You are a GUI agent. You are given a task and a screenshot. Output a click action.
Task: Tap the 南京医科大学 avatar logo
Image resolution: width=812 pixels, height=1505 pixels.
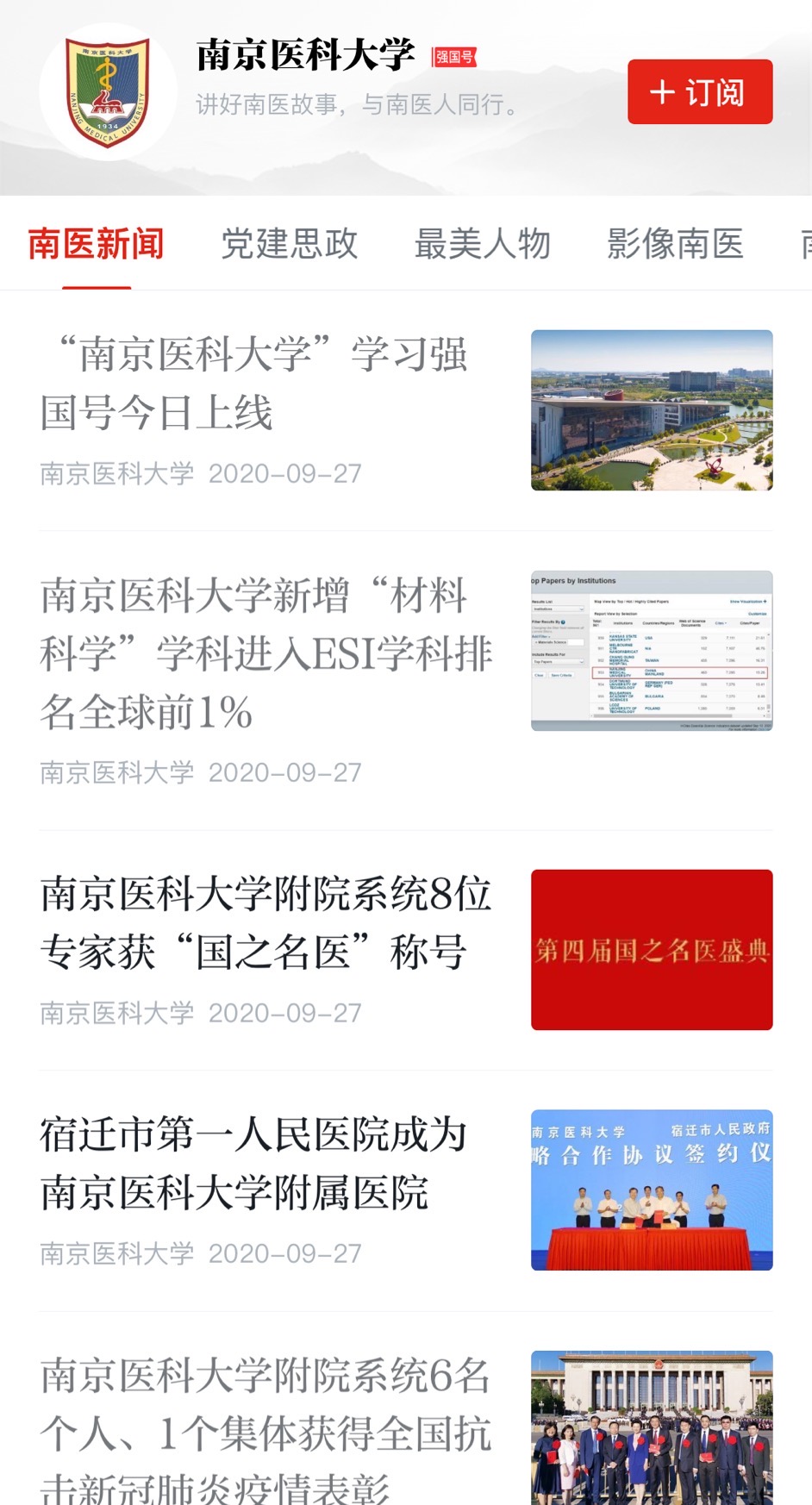click(x=109, y=92)
